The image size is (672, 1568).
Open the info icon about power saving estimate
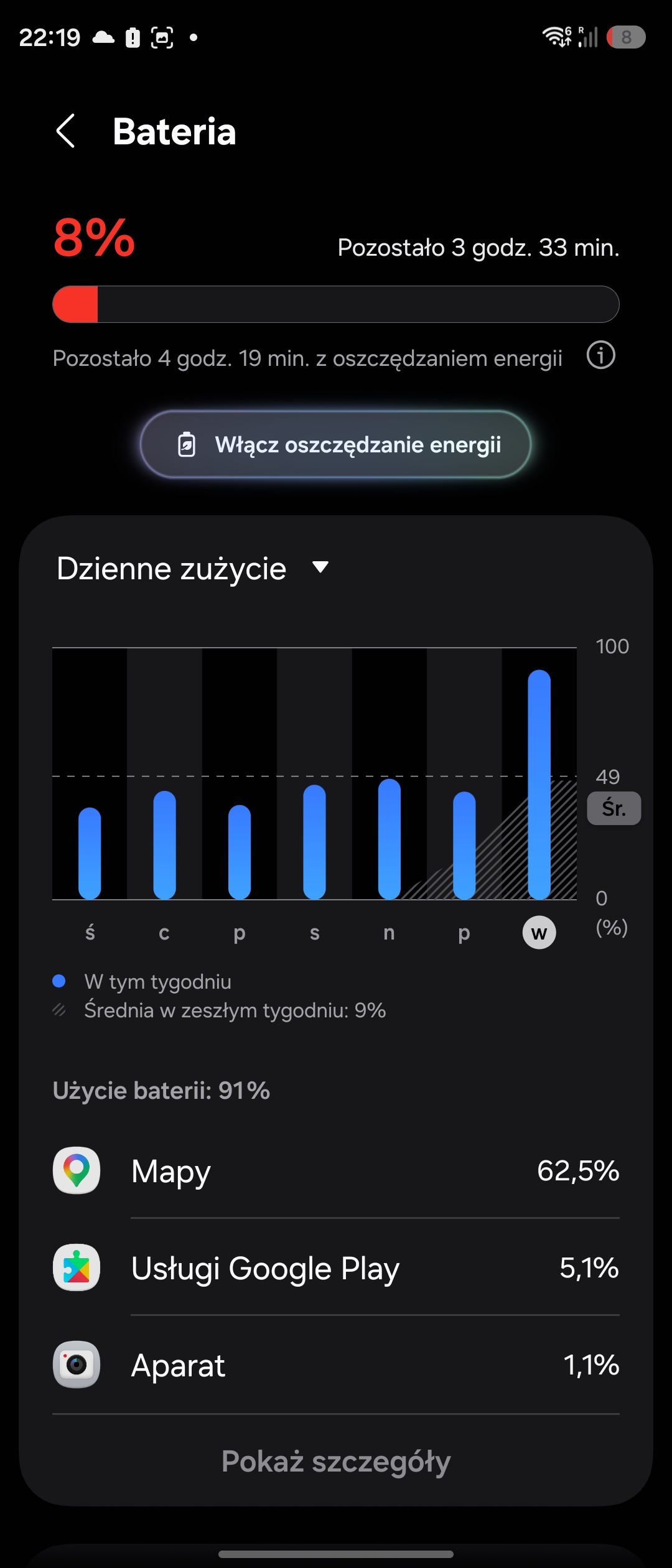tap(600, 356)
